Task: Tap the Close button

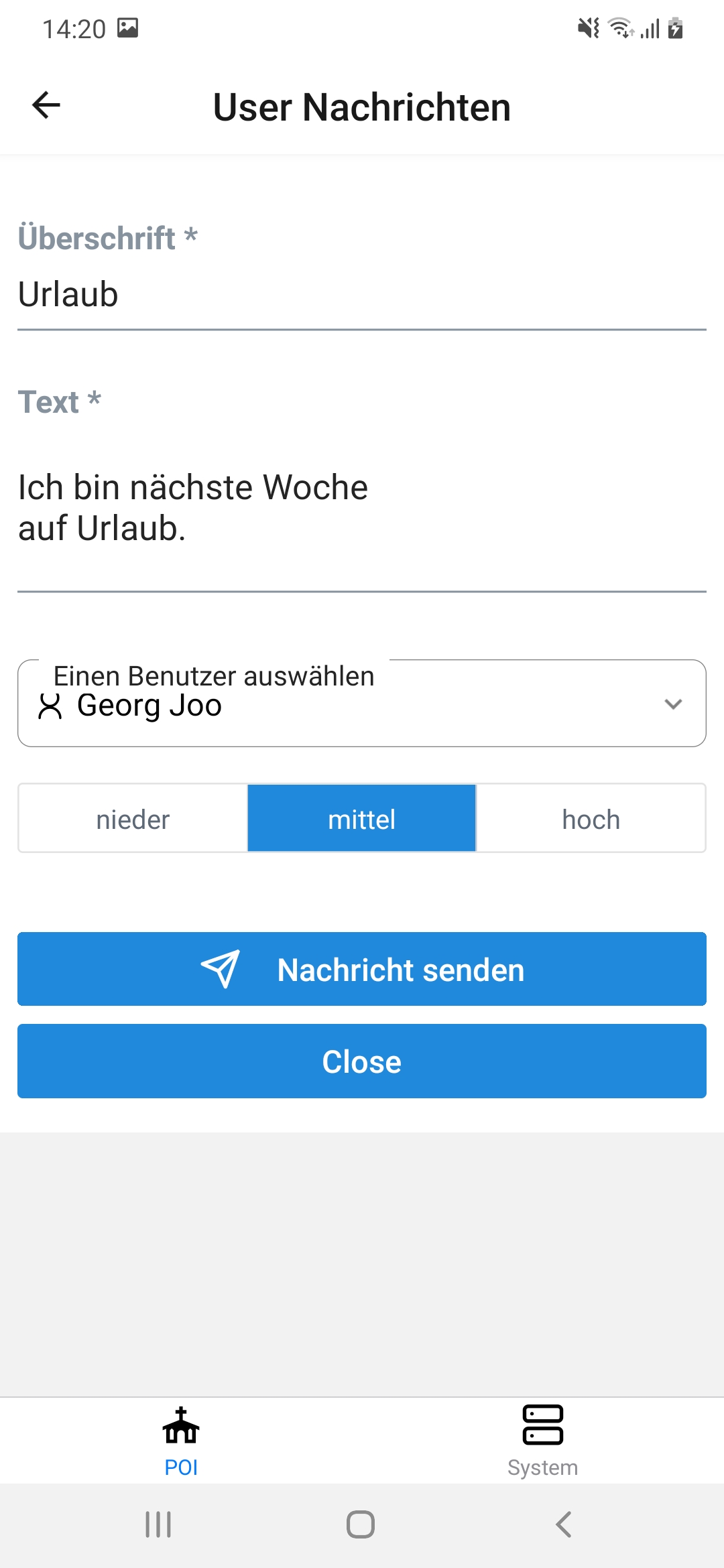Action: [362, 1061]
